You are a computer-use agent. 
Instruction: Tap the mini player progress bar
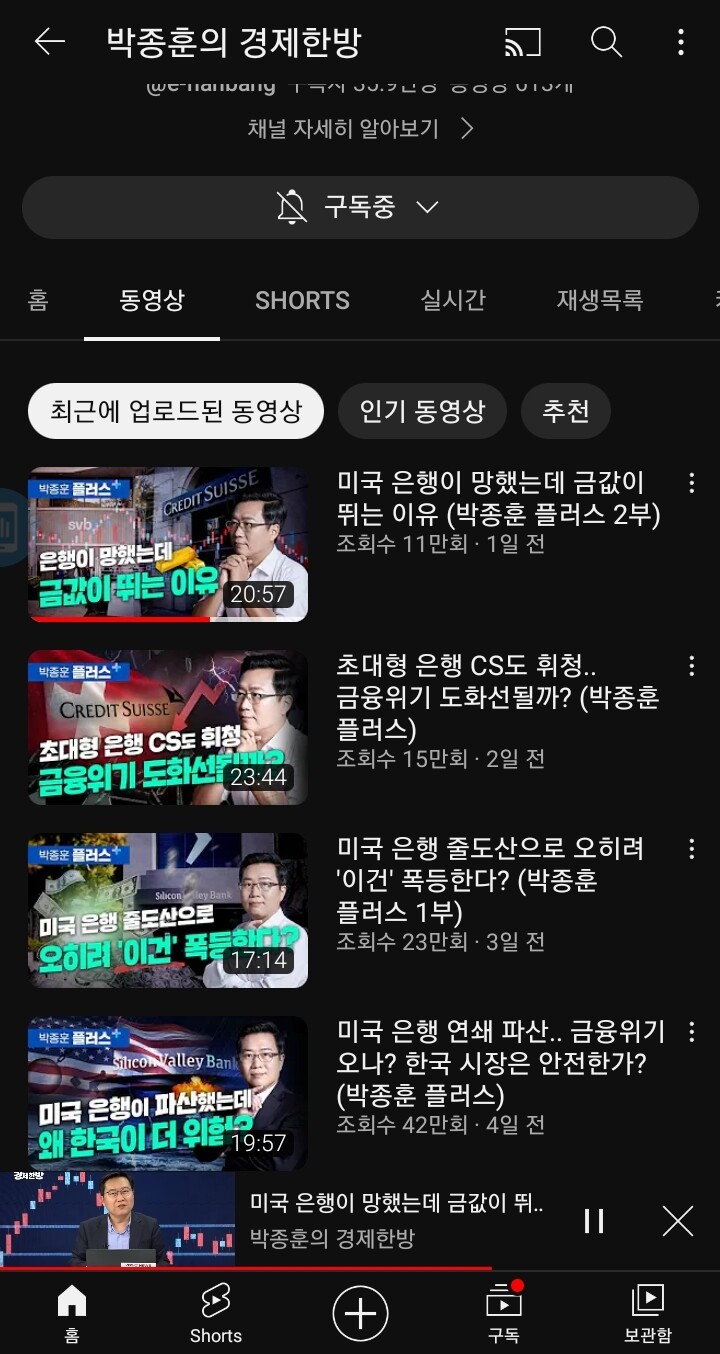360,1267
